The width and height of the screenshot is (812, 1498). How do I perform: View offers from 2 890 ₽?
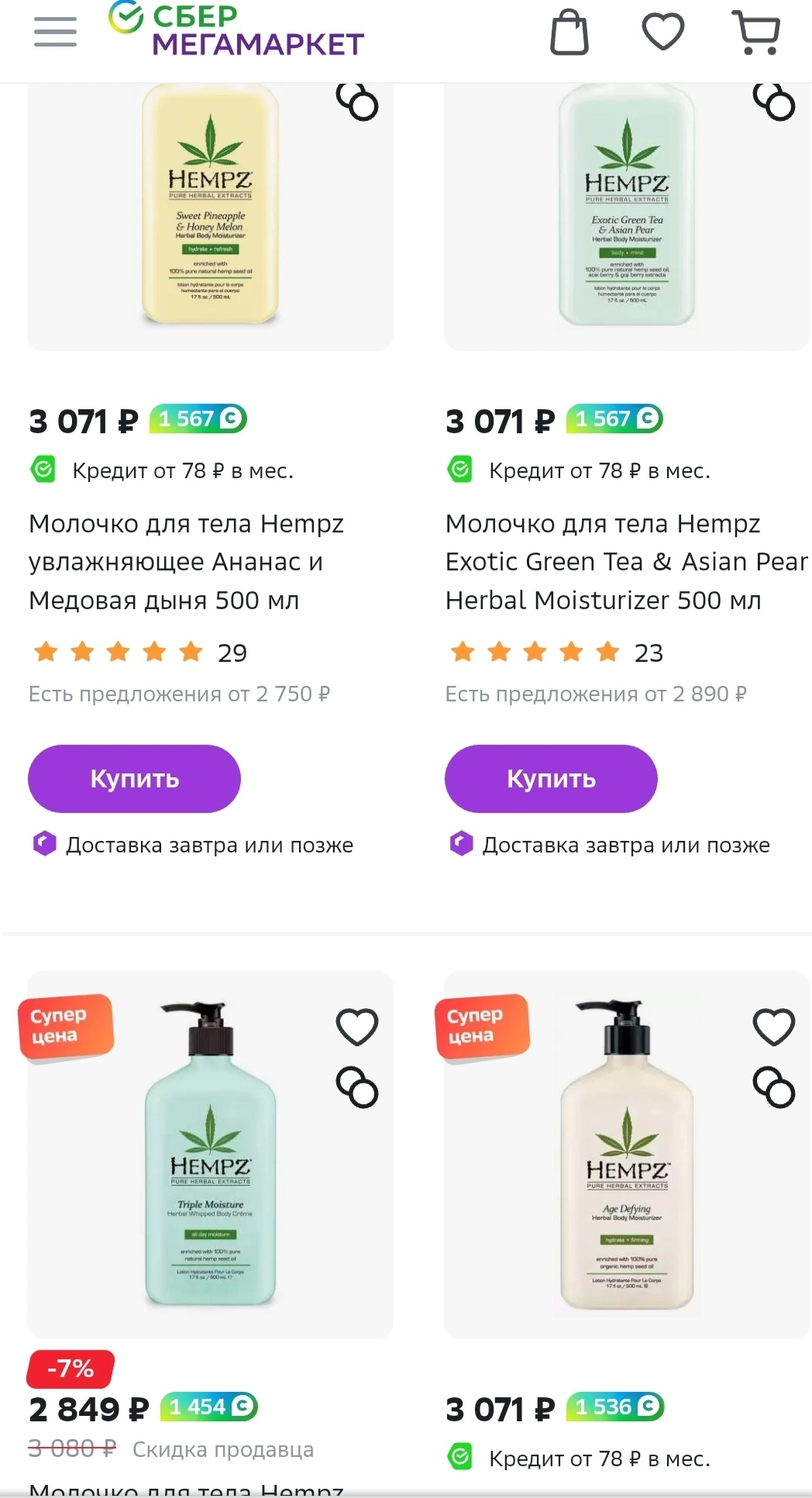pos(595,694)
